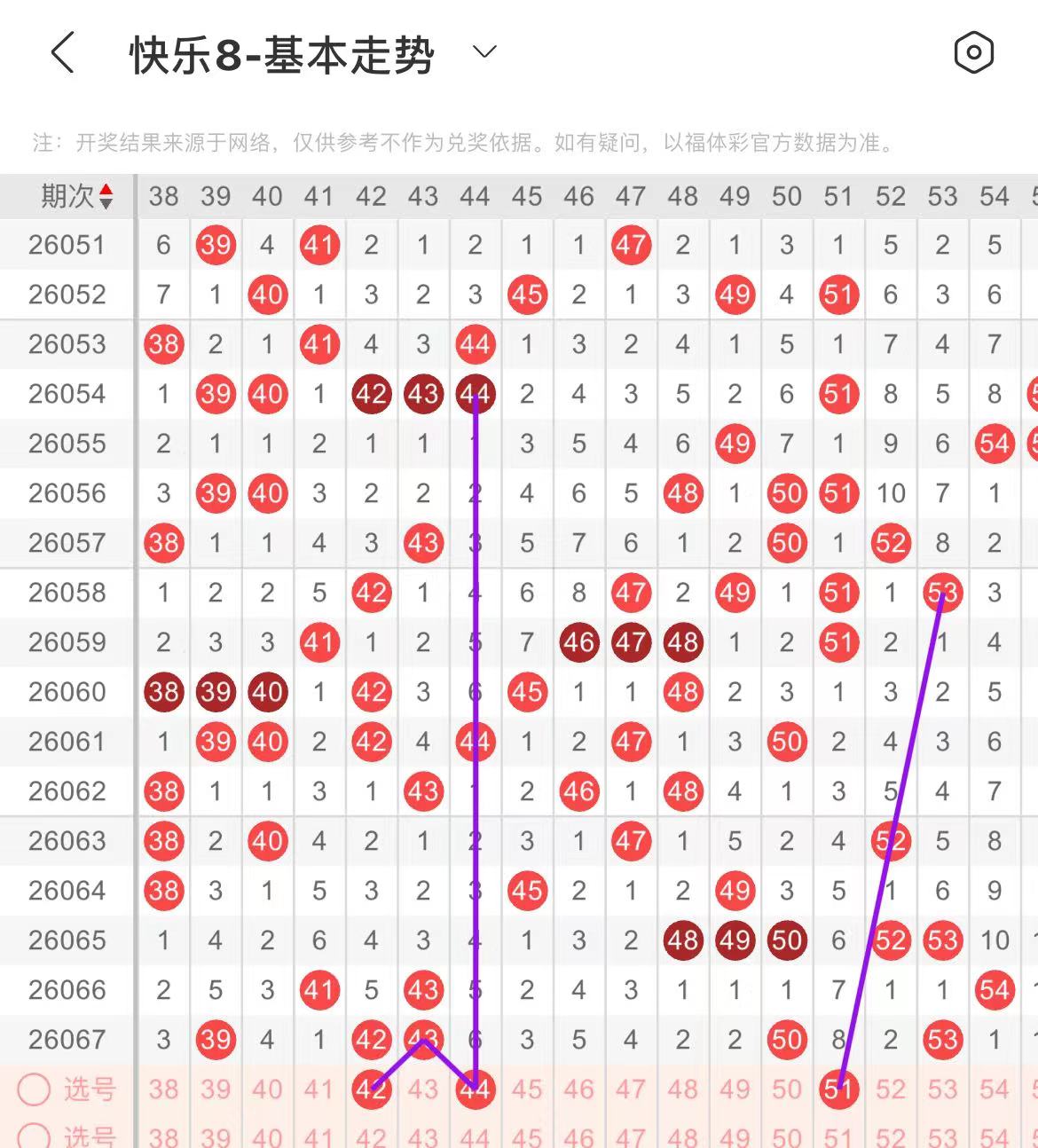Choose number 43 in the first 选号 row

423,1089
